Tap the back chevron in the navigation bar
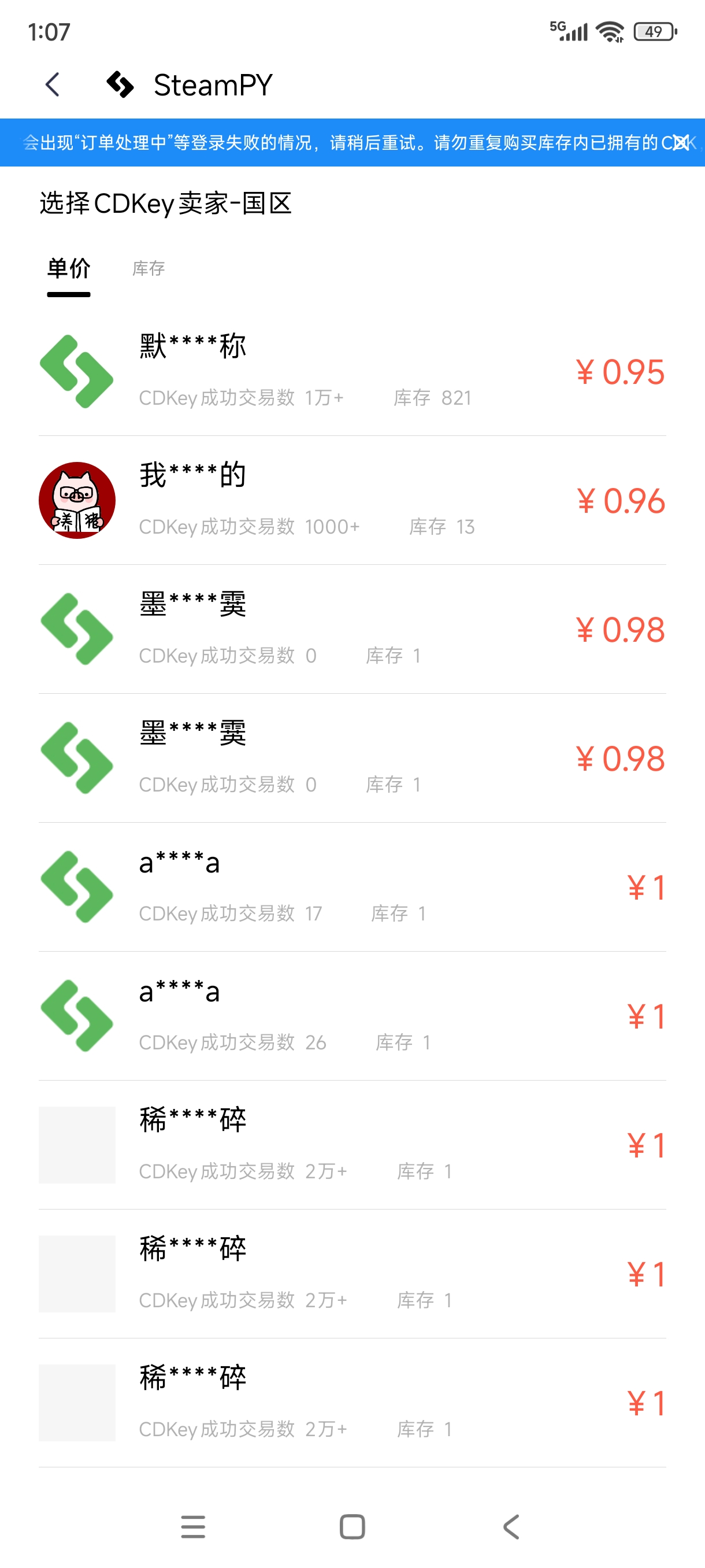This screenshot has height=1568, width=705. point(510,1526)
